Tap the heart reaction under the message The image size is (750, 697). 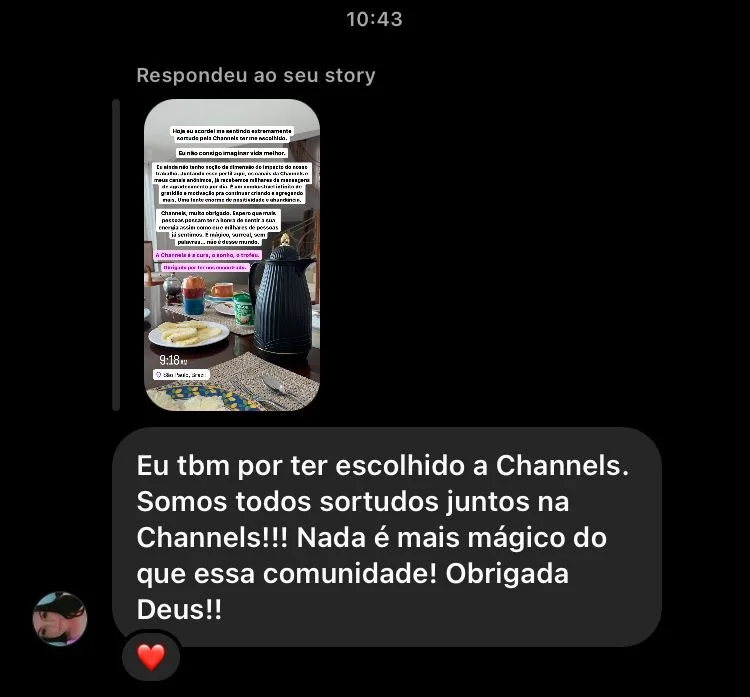pos(151,657)
